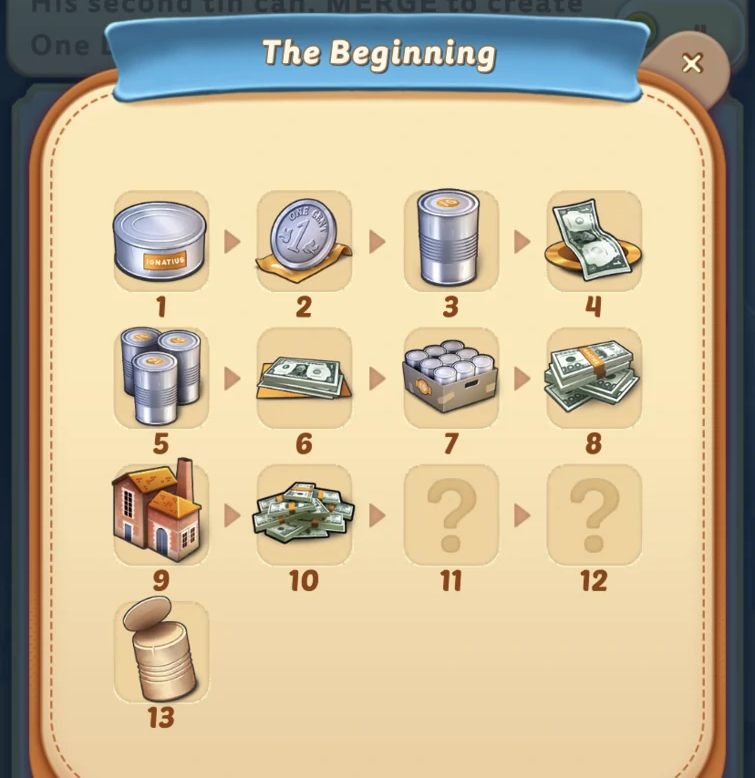Tap locked item 12 question mark
755x778 pixels.
pyautogui.click(x=594, y=513)
